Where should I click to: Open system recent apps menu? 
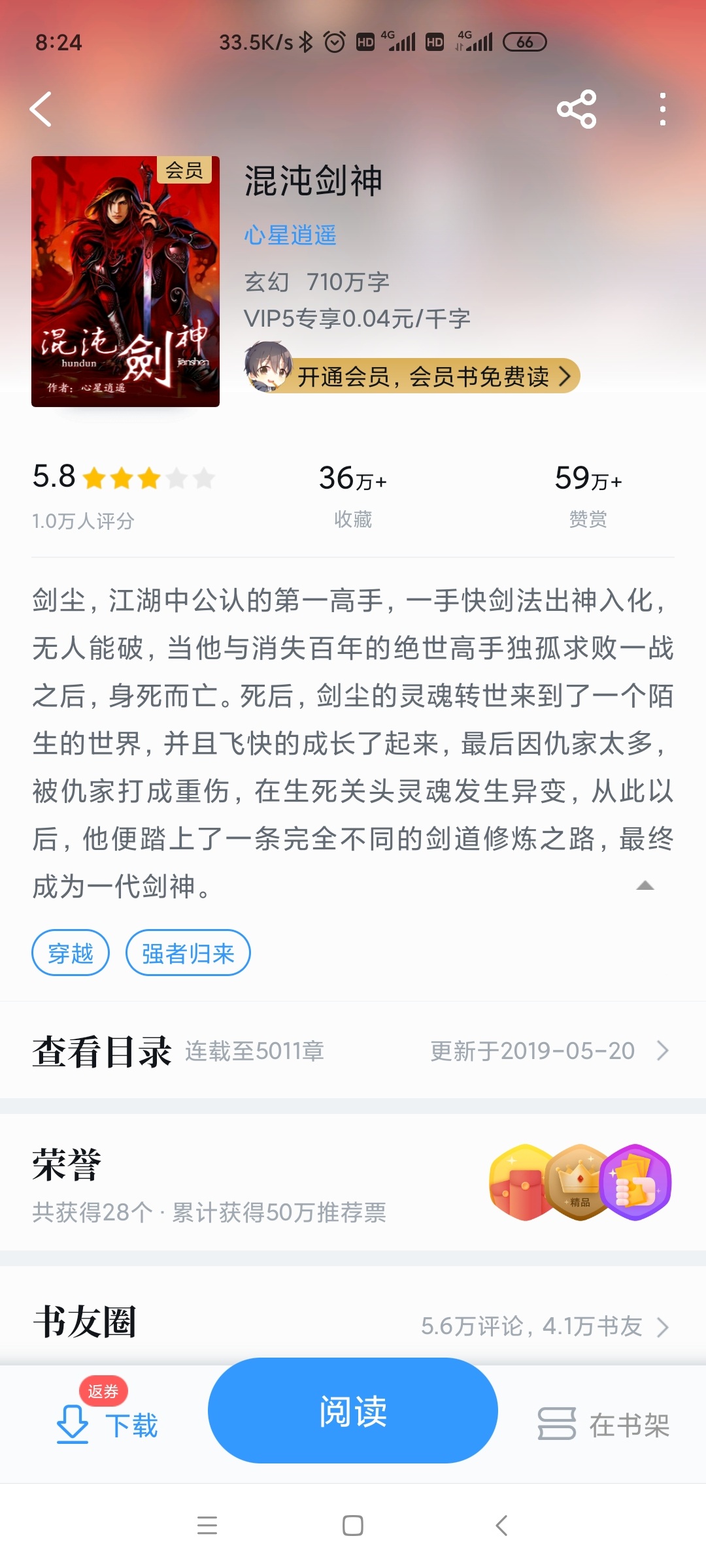coord(207,1526)
